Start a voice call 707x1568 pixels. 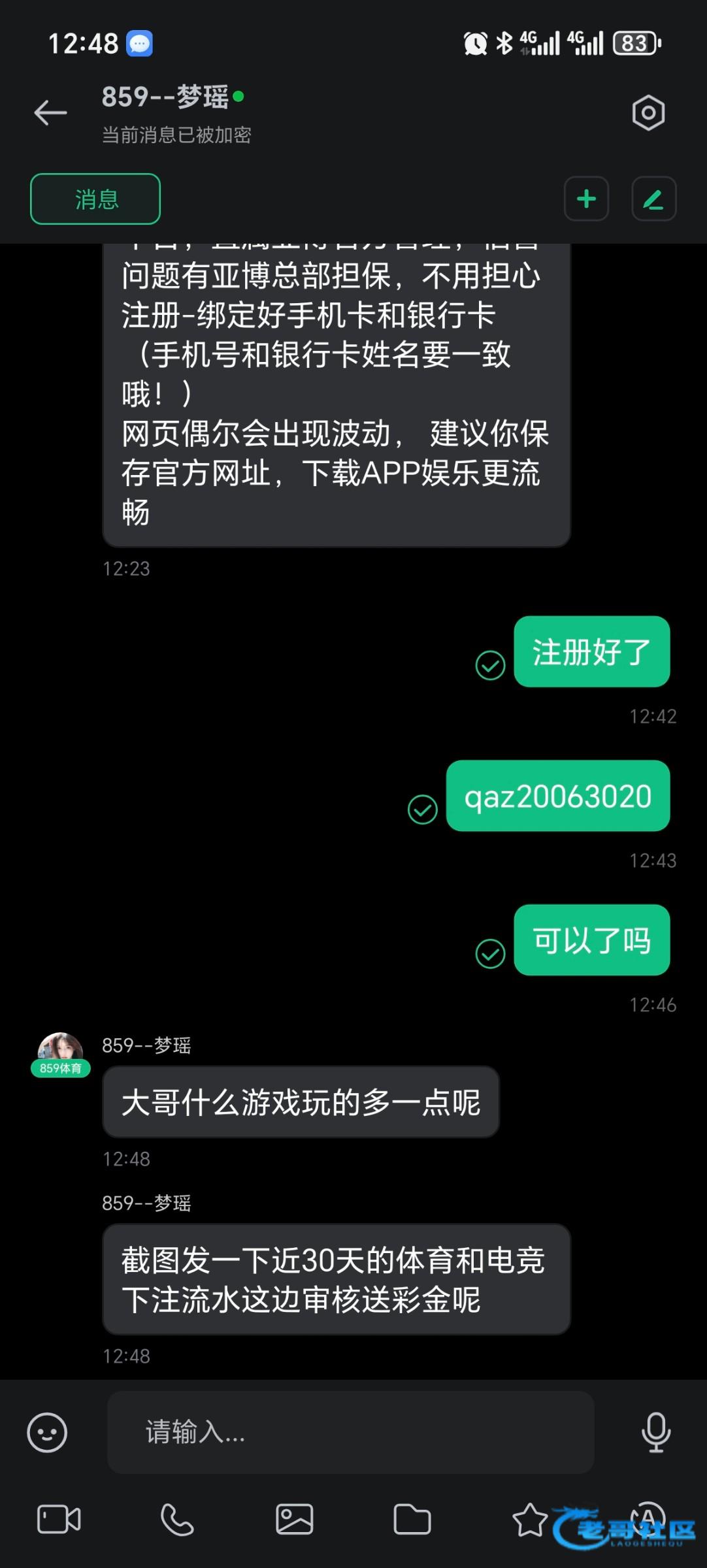coord(177,1519)
